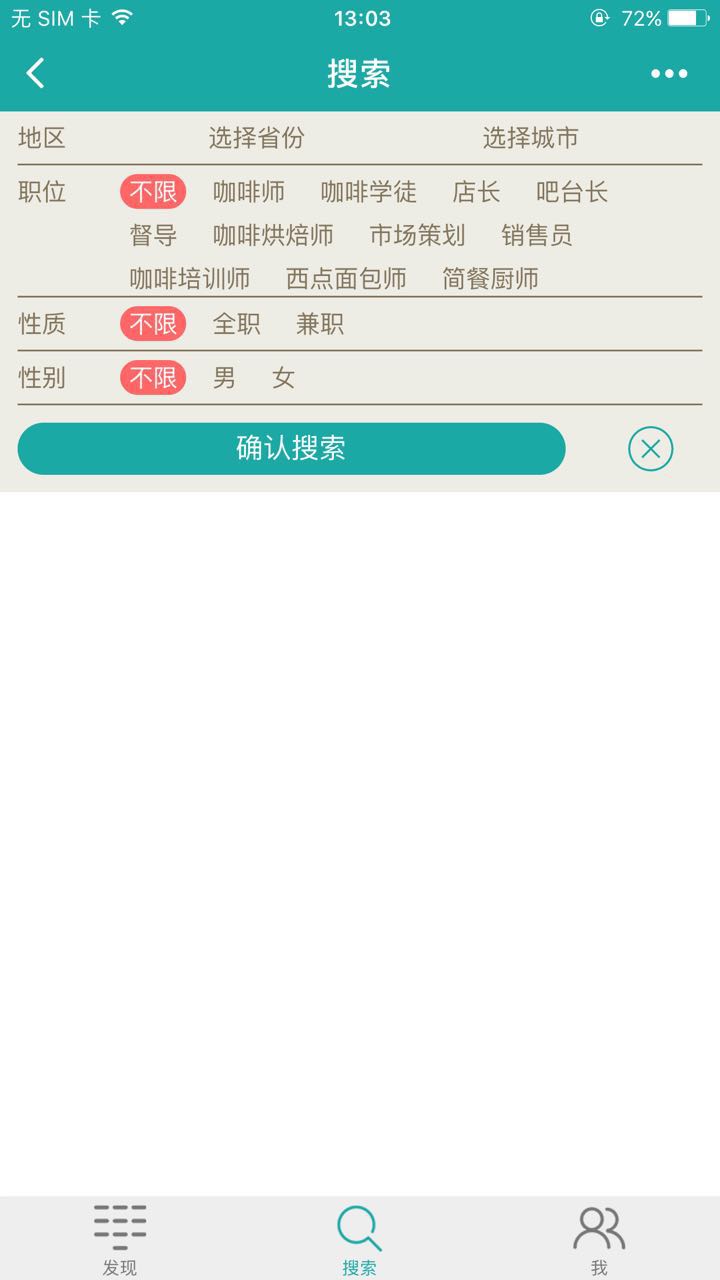720x1280 pixels.
Task: Choose the 咖啡烘焙师 position
Action: tap(273, 236)
